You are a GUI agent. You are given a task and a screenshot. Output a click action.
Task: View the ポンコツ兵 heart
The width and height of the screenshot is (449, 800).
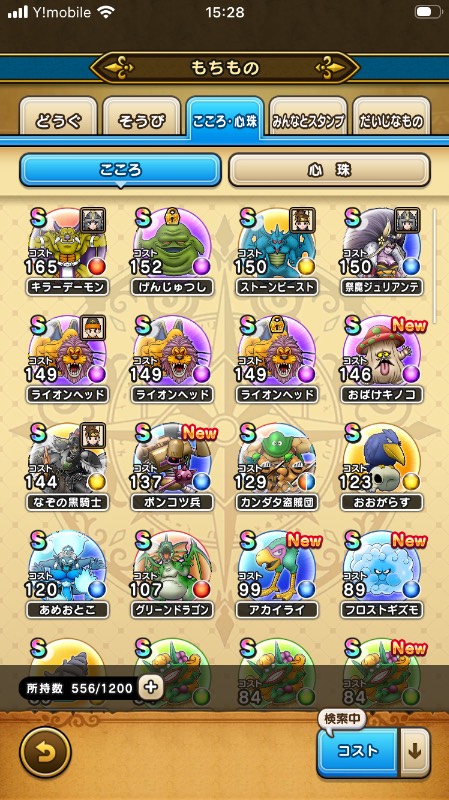coord(172,466)
